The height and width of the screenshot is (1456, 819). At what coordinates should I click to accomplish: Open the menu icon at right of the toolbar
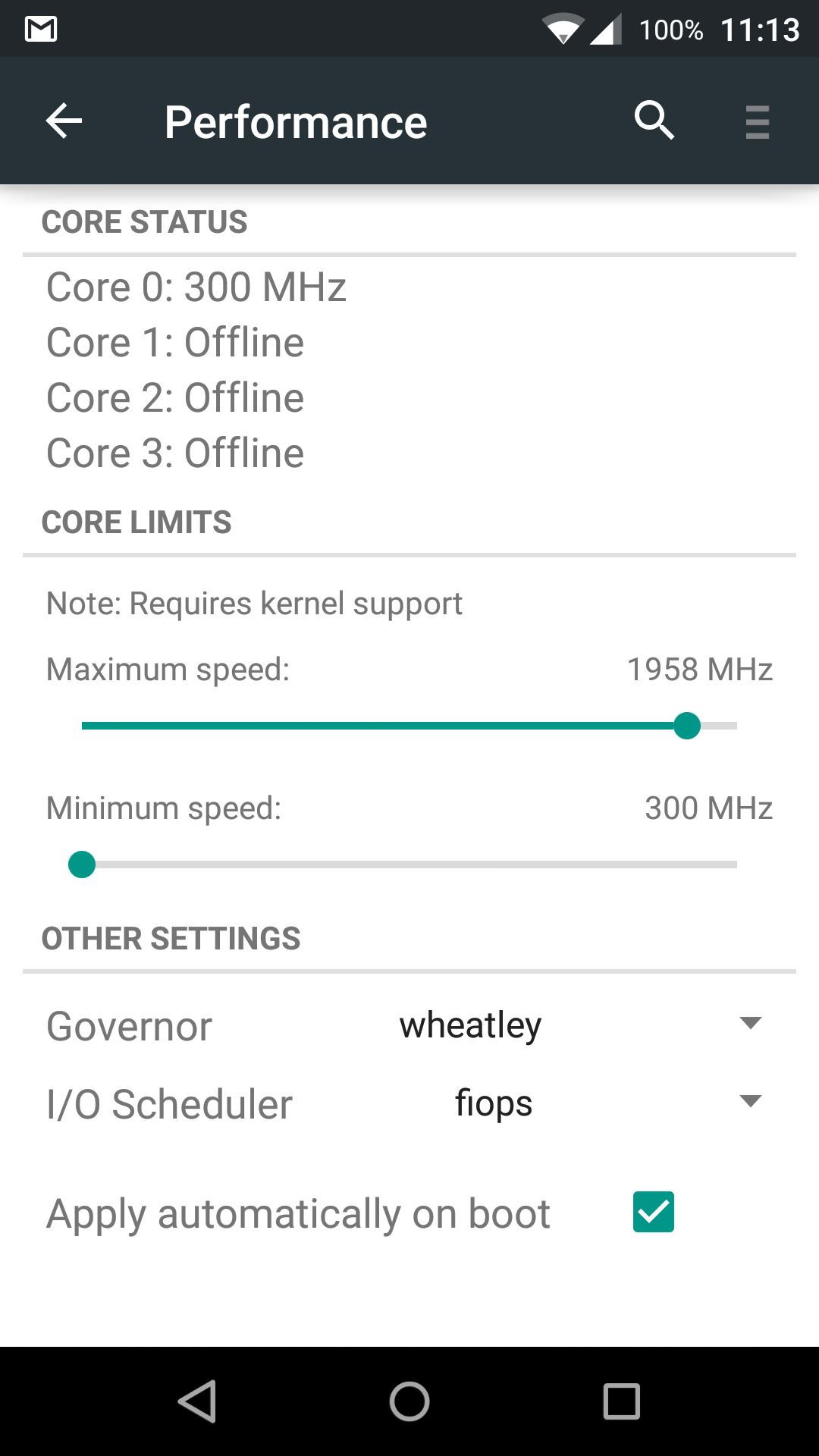click(x=757, y=121)
